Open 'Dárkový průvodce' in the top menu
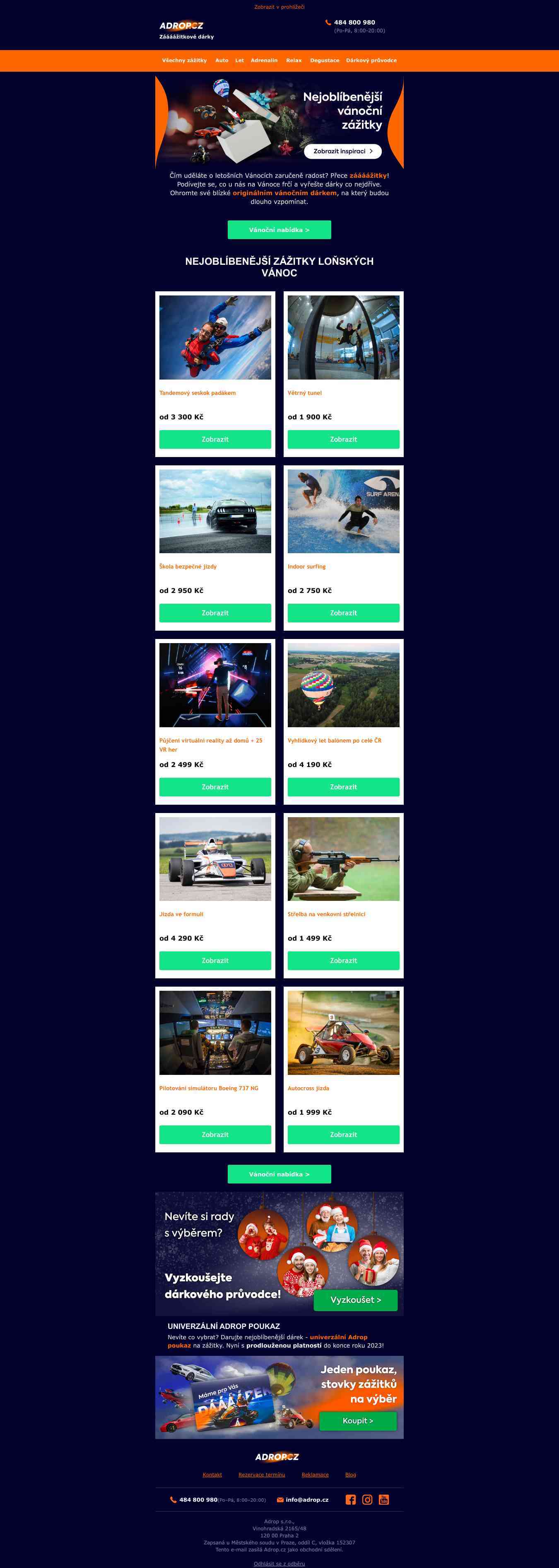This screenshot has width=559, height=1568. click(x=371, y=60)
